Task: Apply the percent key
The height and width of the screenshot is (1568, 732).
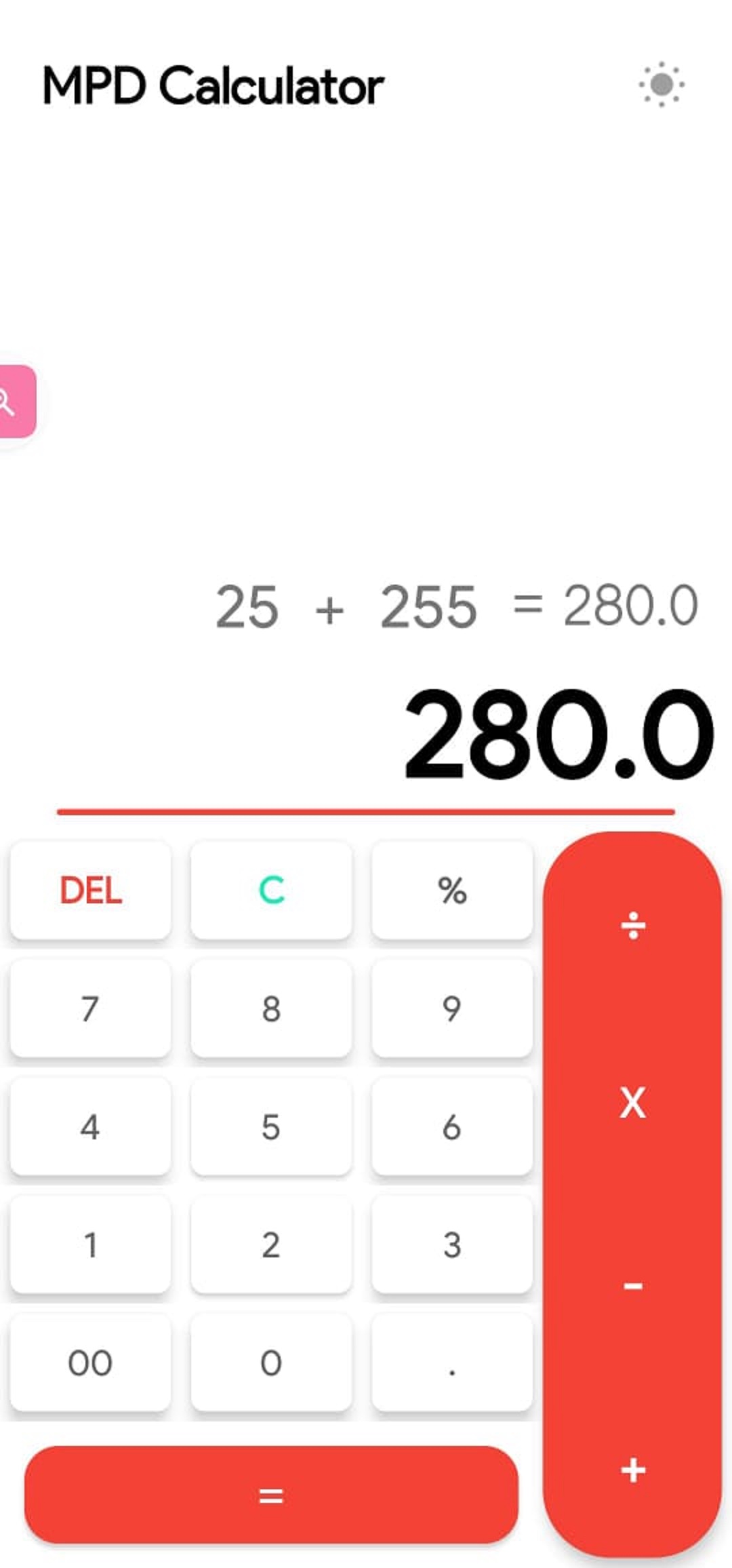Action: (452, 890)
